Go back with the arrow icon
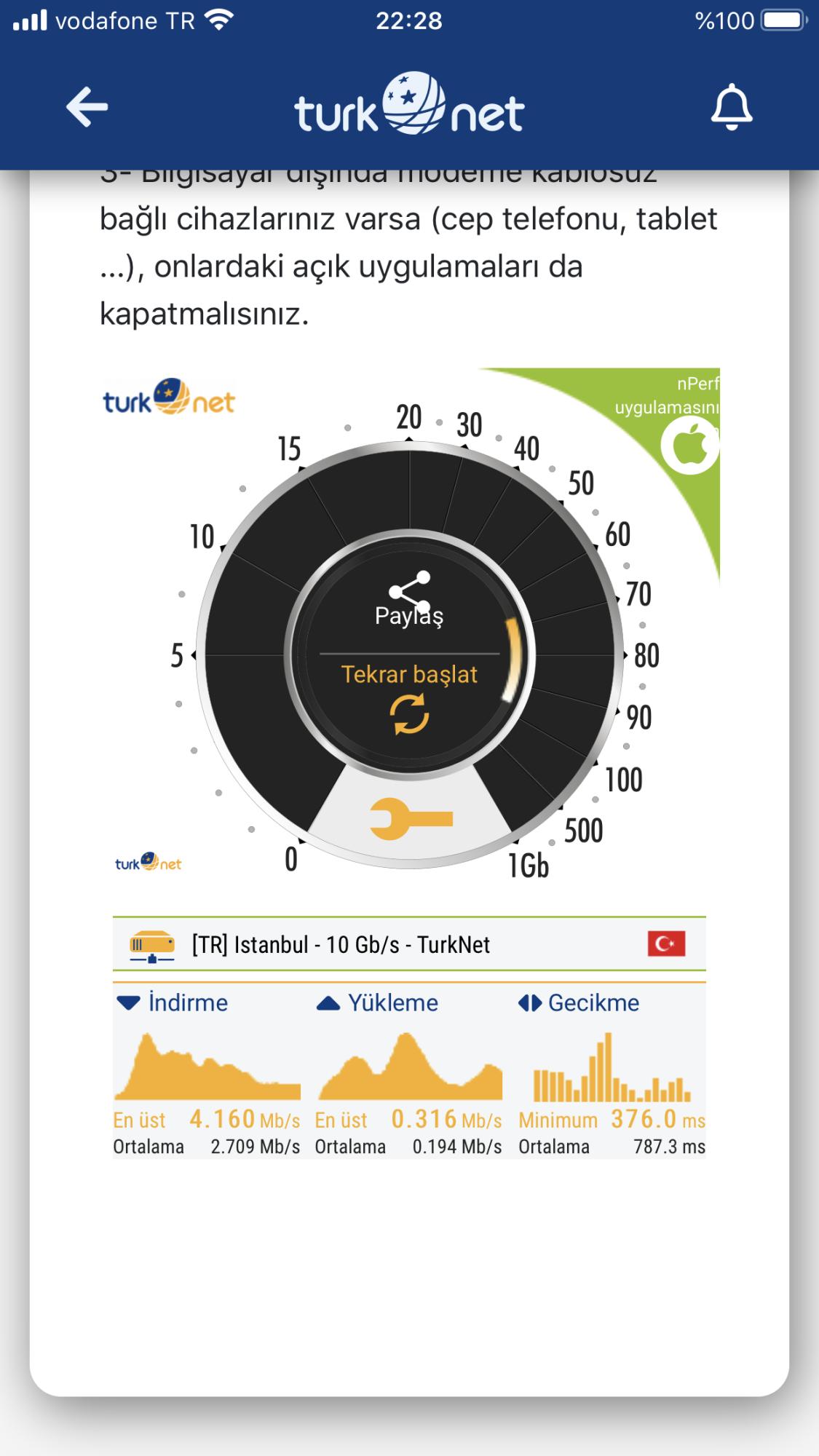The image size is (819, 1456). 87,107
